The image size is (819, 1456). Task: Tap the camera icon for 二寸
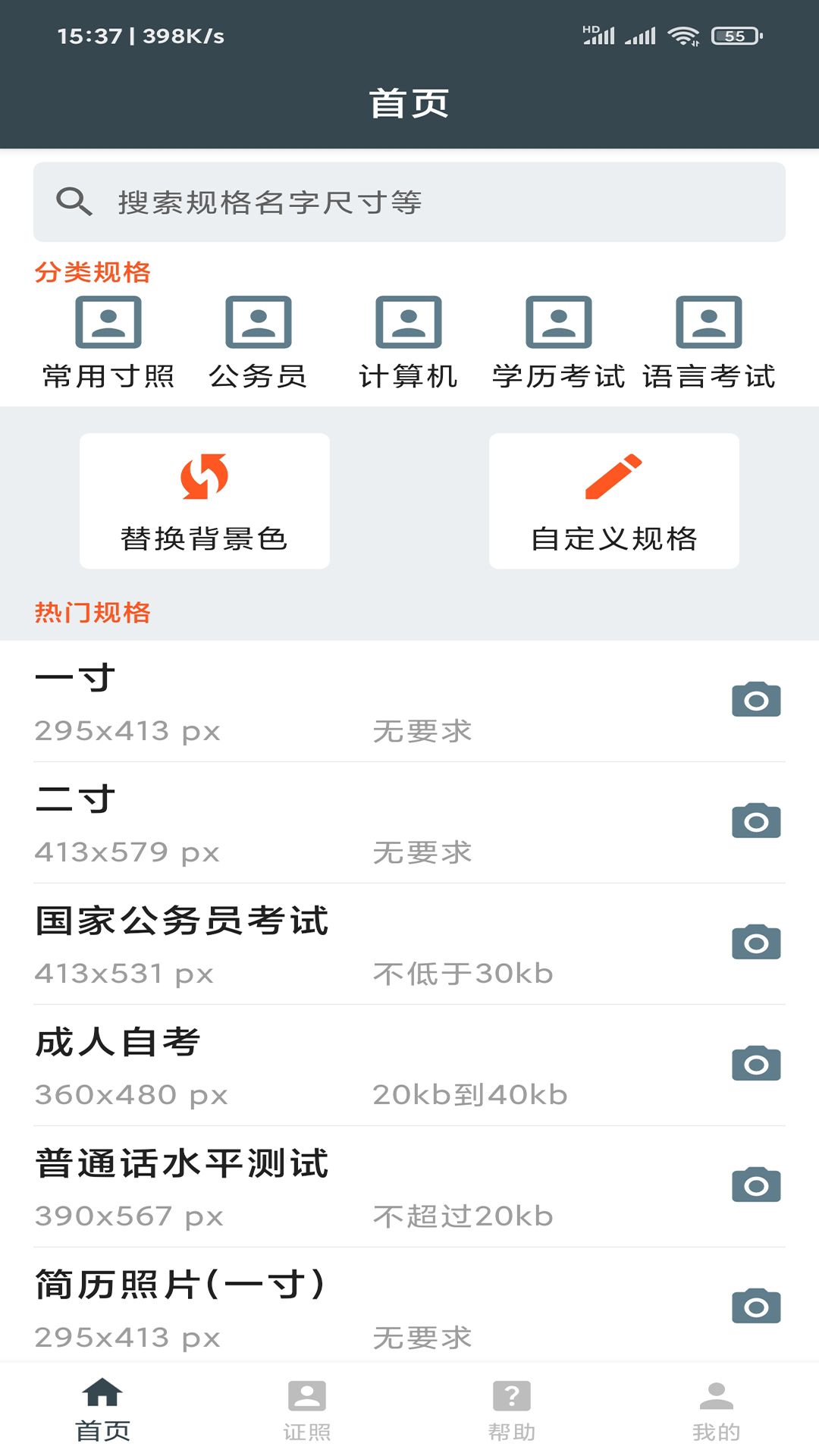click(x=755, y=820)
